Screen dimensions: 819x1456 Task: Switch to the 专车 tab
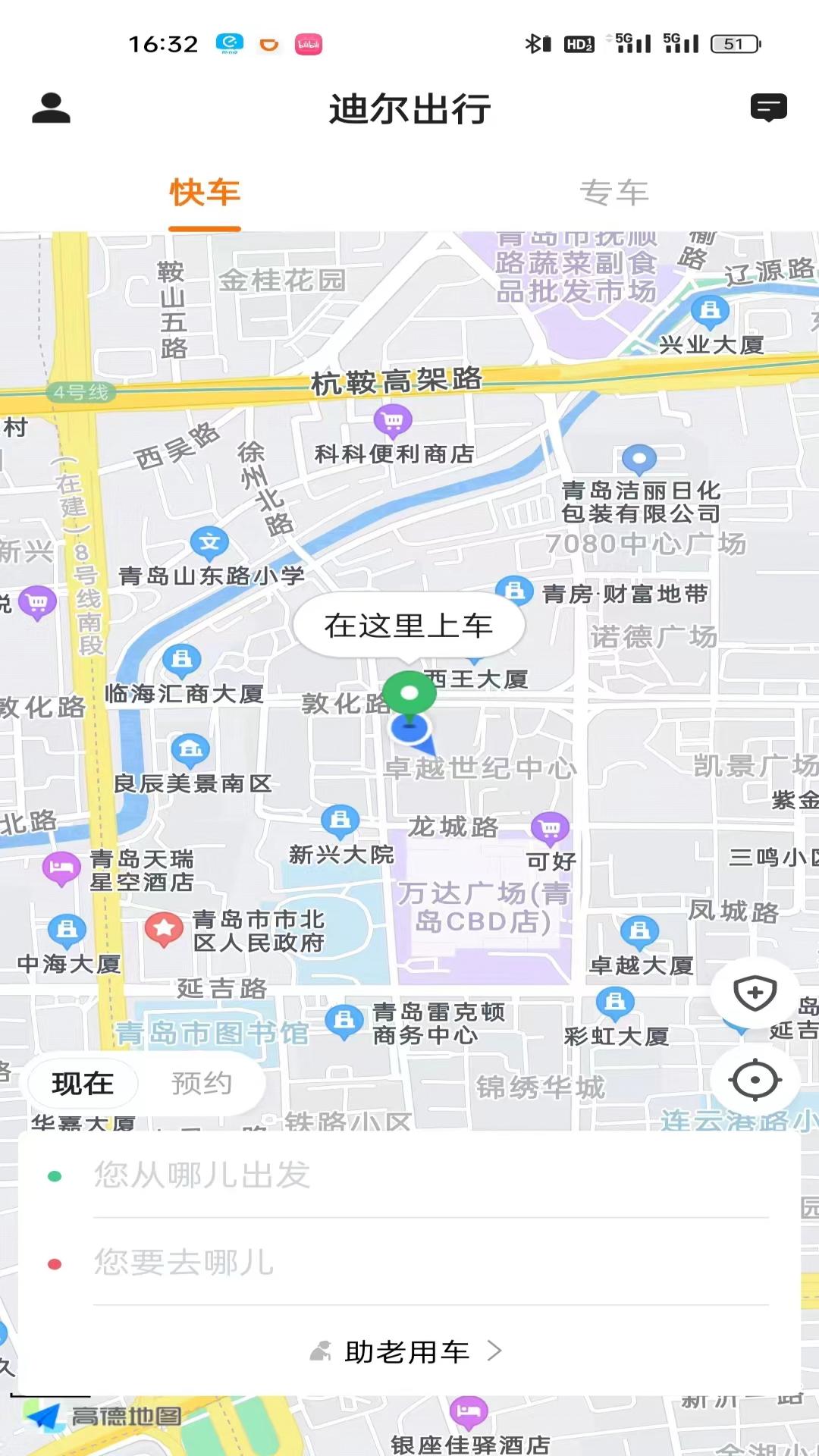[614, 193]
